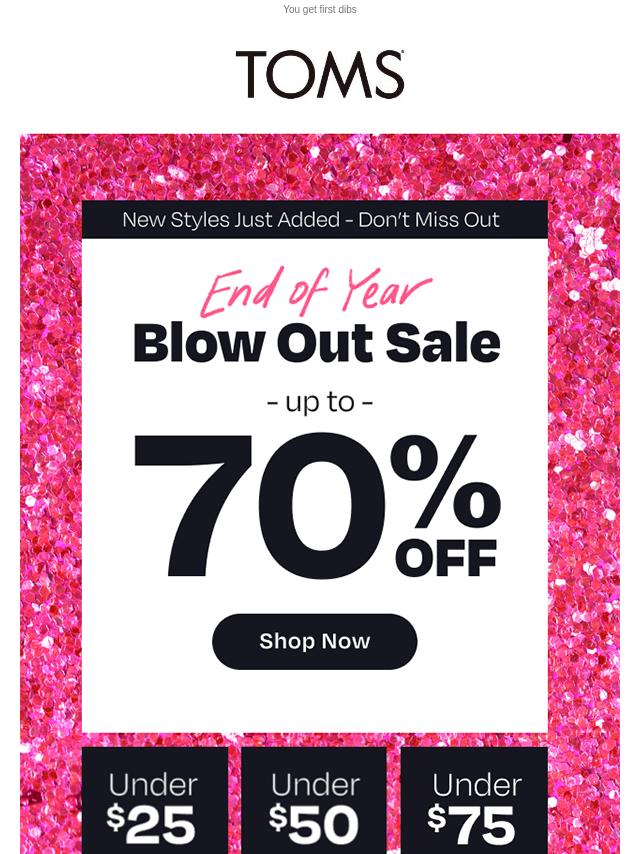Open the Under $25 deals tile
The height and width of the screenshot is (854, 640).
pyautogui.click(x=153, y=803)
